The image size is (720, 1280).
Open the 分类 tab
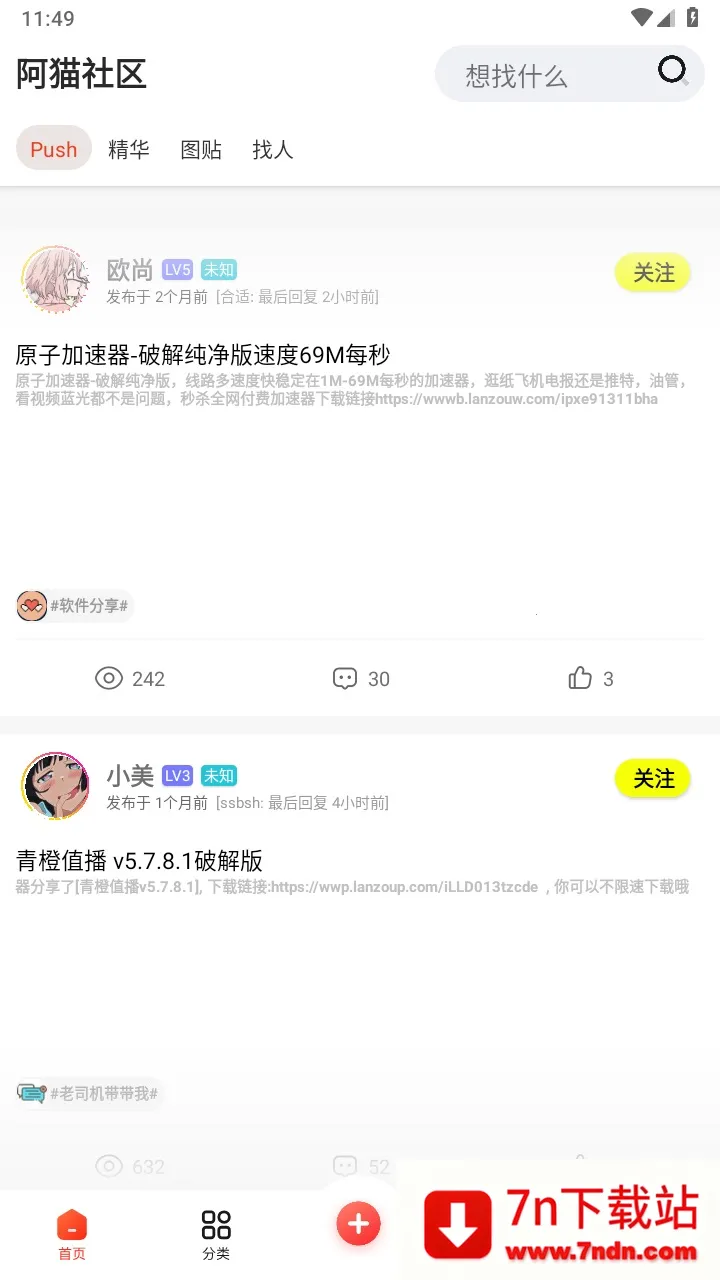(x=216, y=1234)
